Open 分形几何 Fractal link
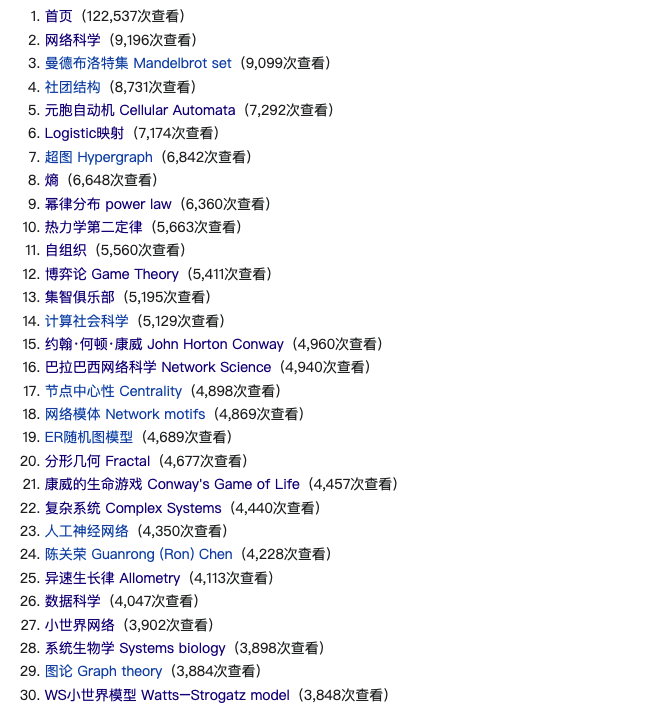664x707 pixels. [97, 461]
